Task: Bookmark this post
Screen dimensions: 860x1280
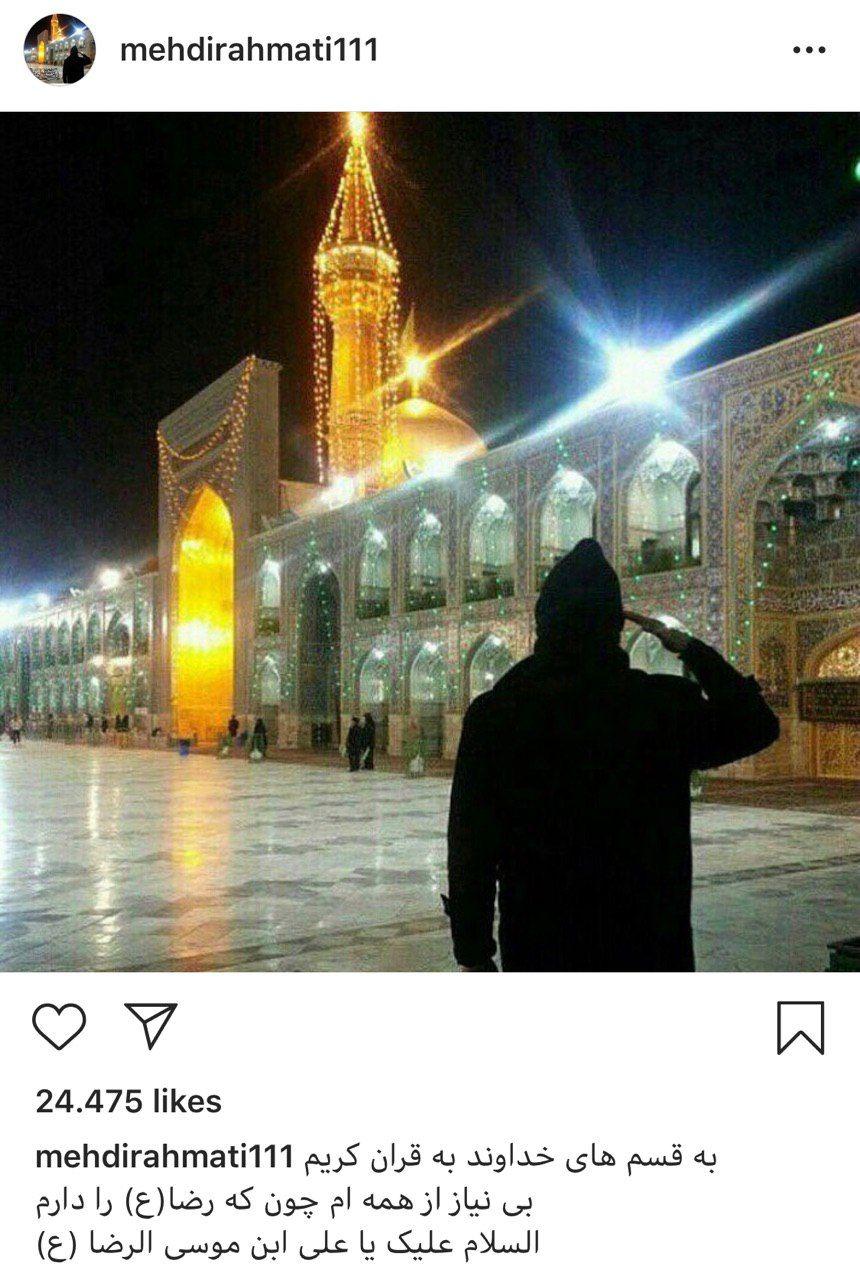Action: 800,1027
